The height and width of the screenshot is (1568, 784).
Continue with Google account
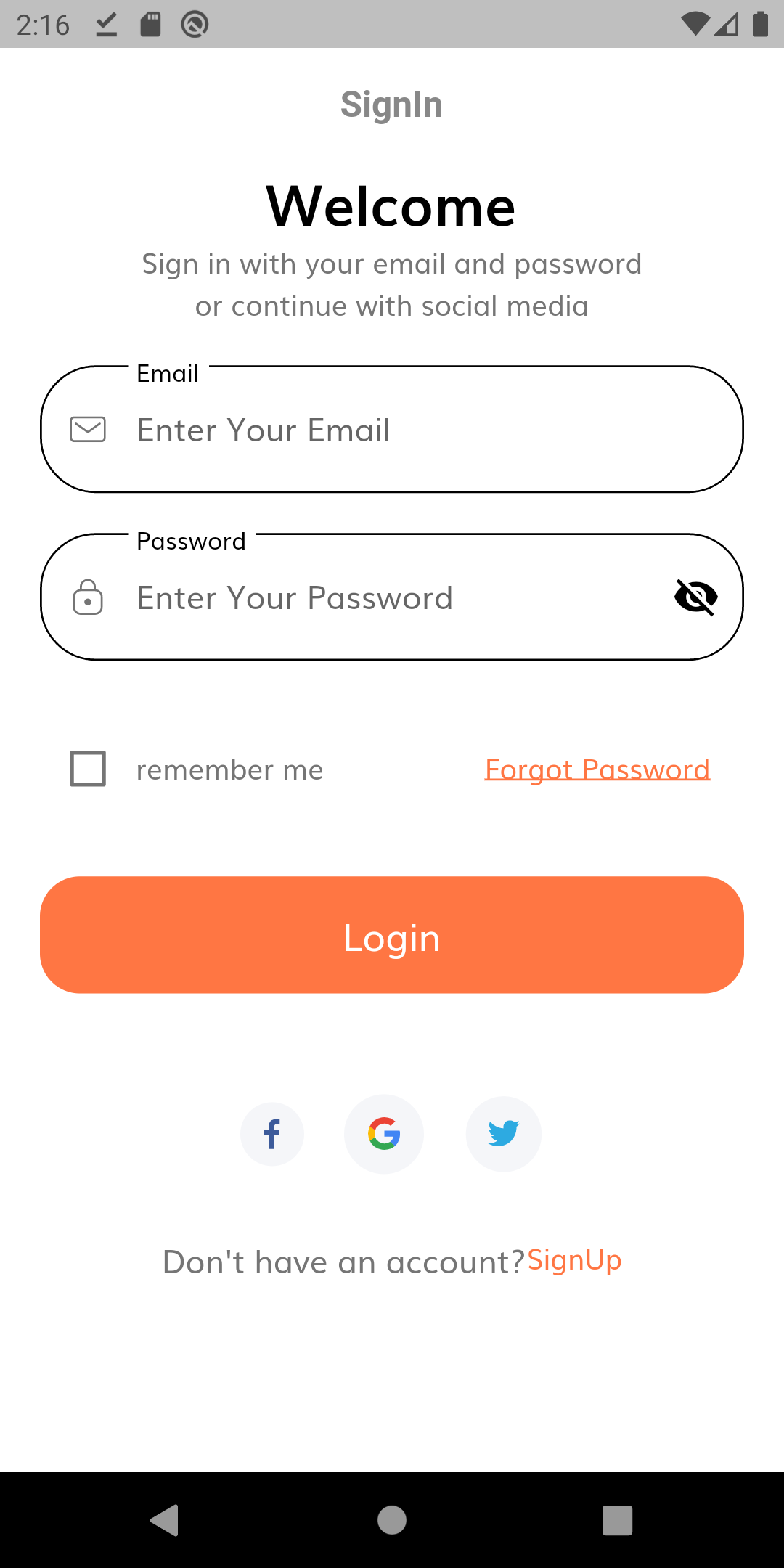pyautogui.click(x=384, y=1134)
